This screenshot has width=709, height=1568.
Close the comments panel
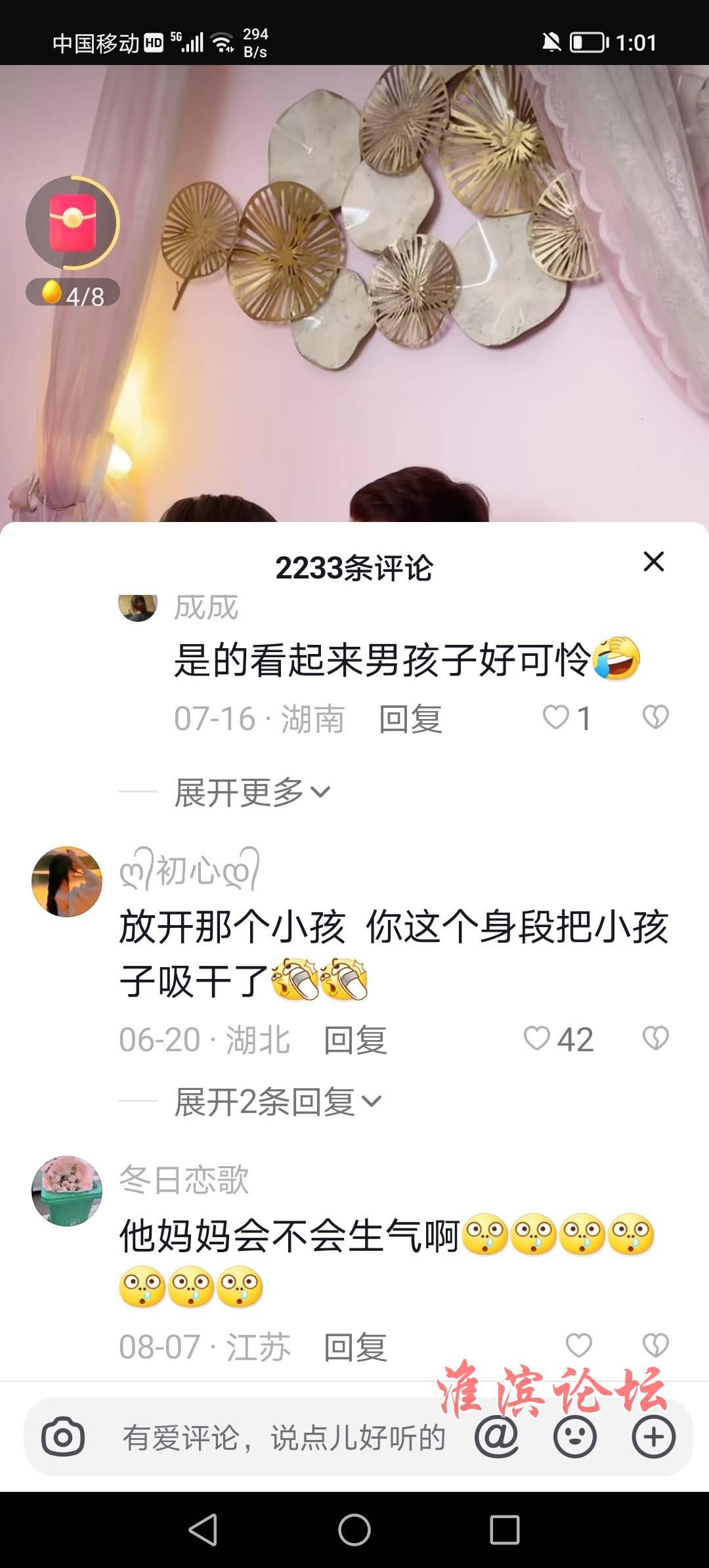point(653,562)
